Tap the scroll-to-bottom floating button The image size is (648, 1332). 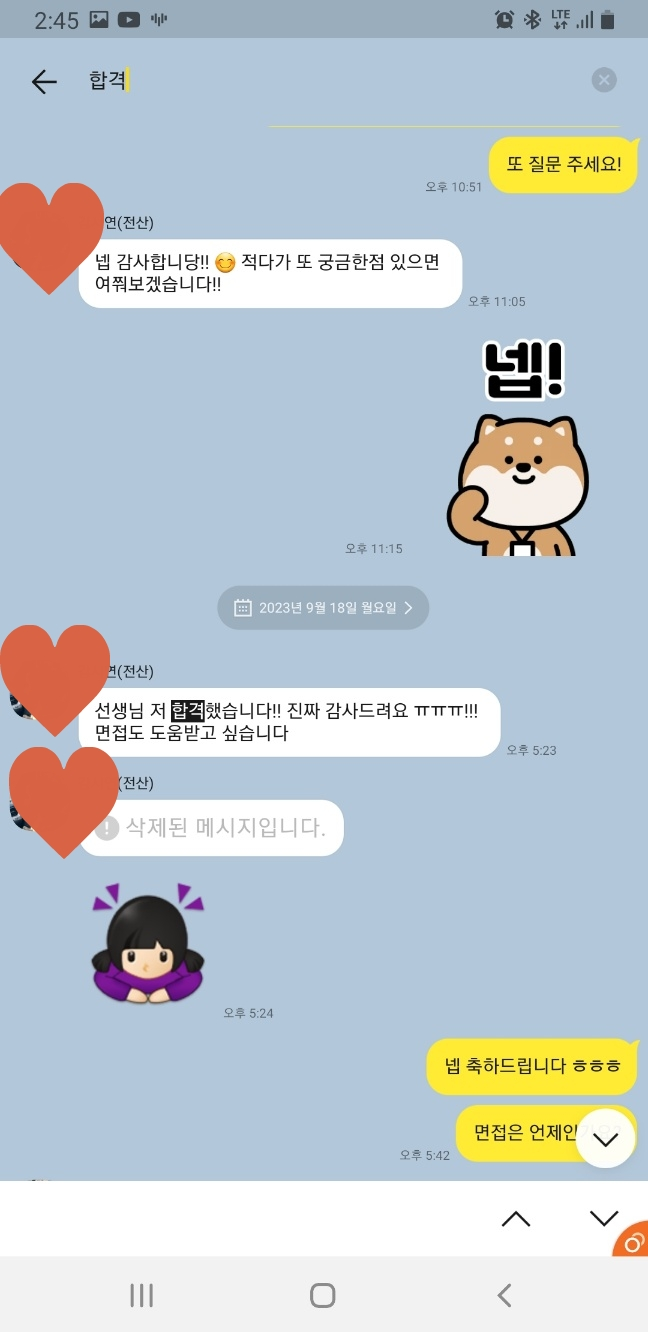point(606,1138)
